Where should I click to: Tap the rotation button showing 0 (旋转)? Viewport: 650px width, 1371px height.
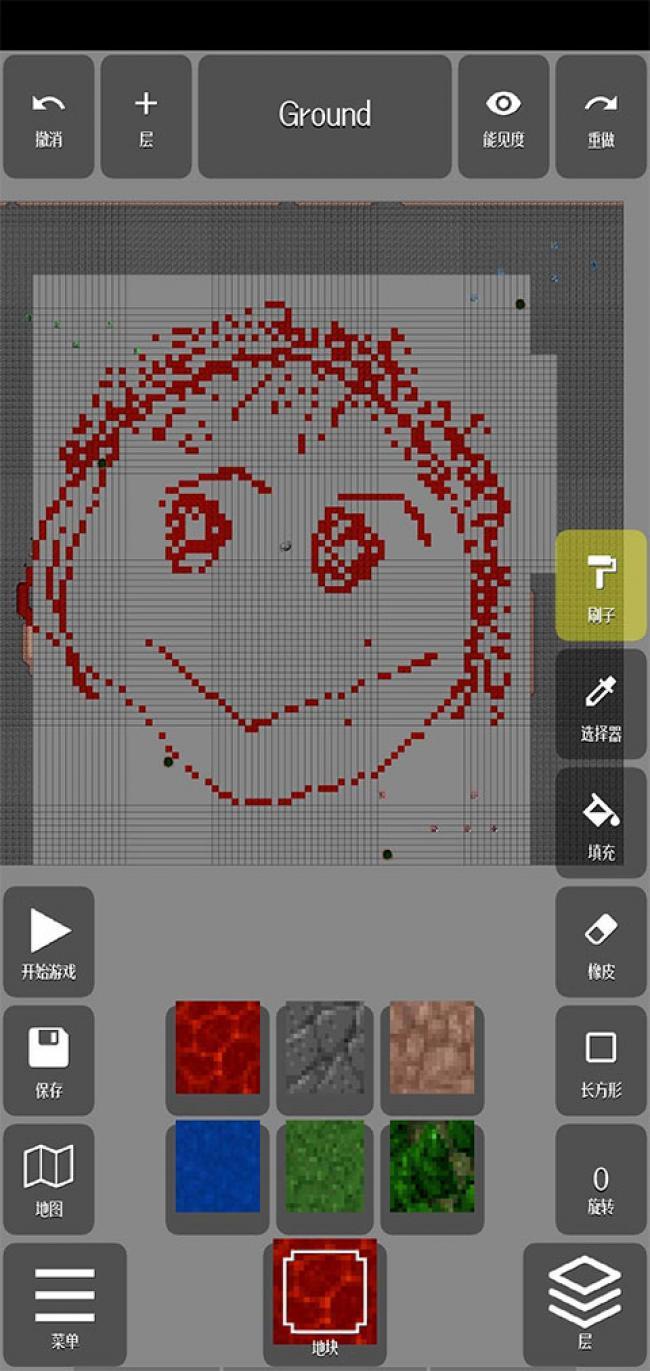pyautogui.click(x=601, y=1179)
